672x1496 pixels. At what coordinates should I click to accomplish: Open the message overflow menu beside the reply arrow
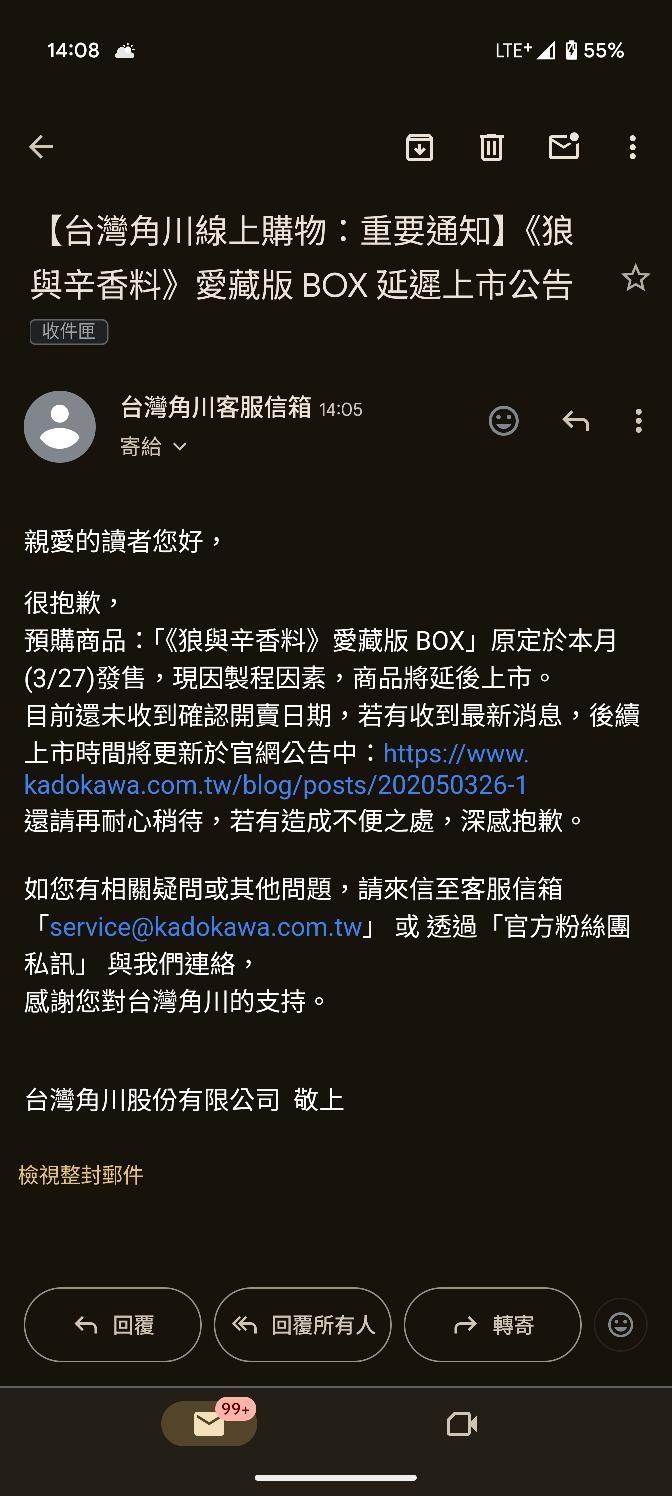tap(638, 421)
